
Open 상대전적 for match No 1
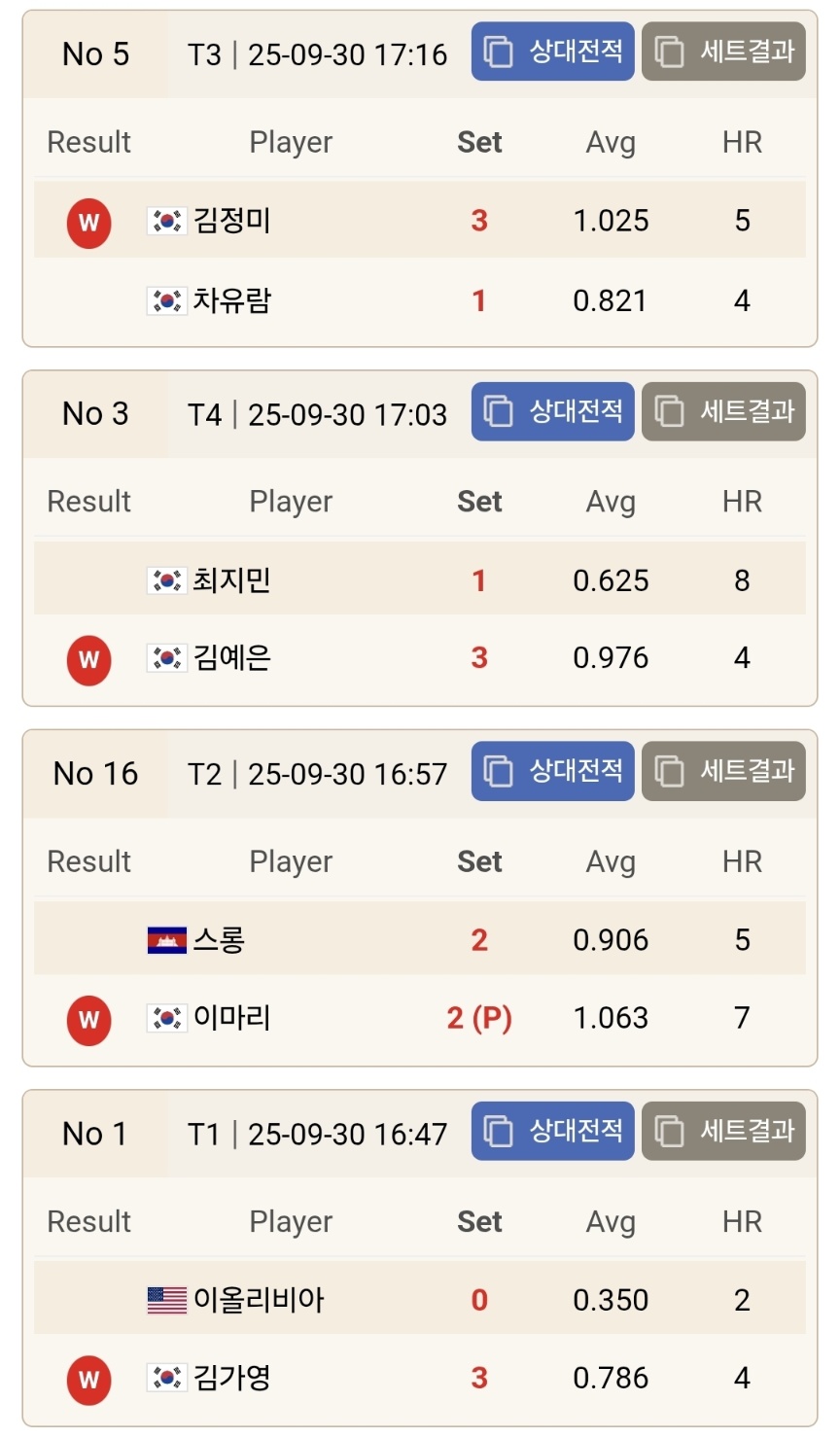point(552,1131)
